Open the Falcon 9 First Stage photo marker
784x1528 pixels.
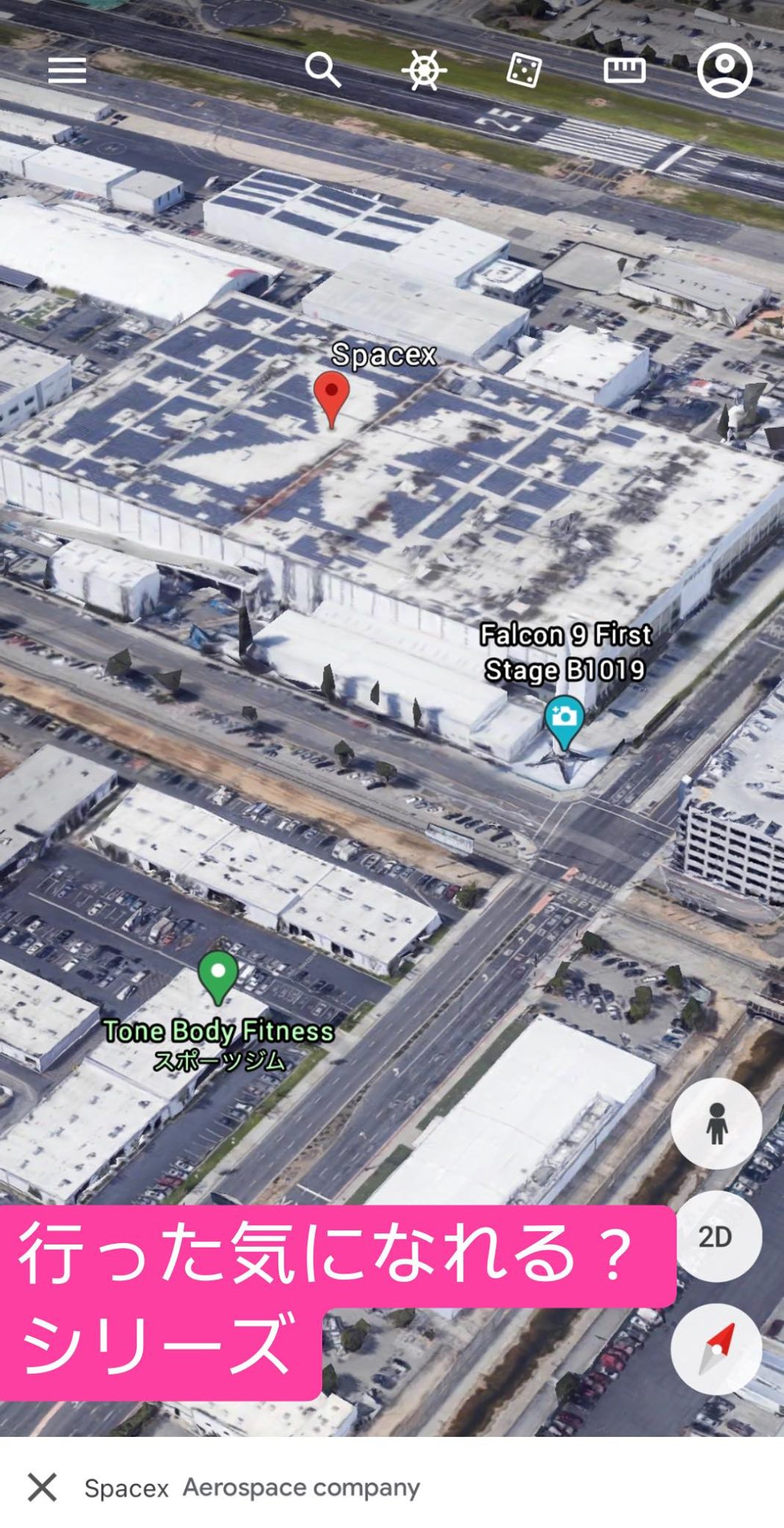(x=565, y=719)
